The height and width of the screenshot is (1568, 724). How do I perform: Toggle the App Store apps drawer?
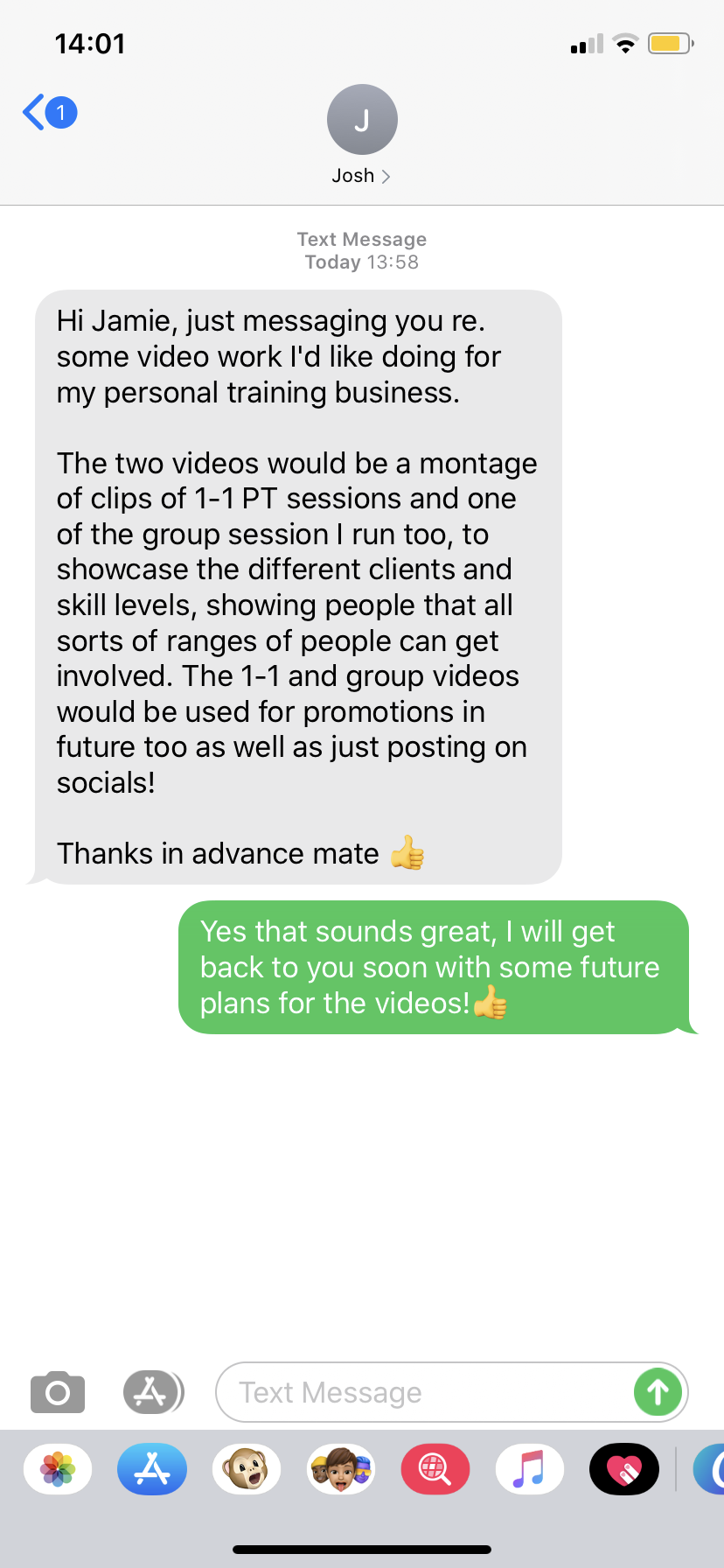point(153,1392)
